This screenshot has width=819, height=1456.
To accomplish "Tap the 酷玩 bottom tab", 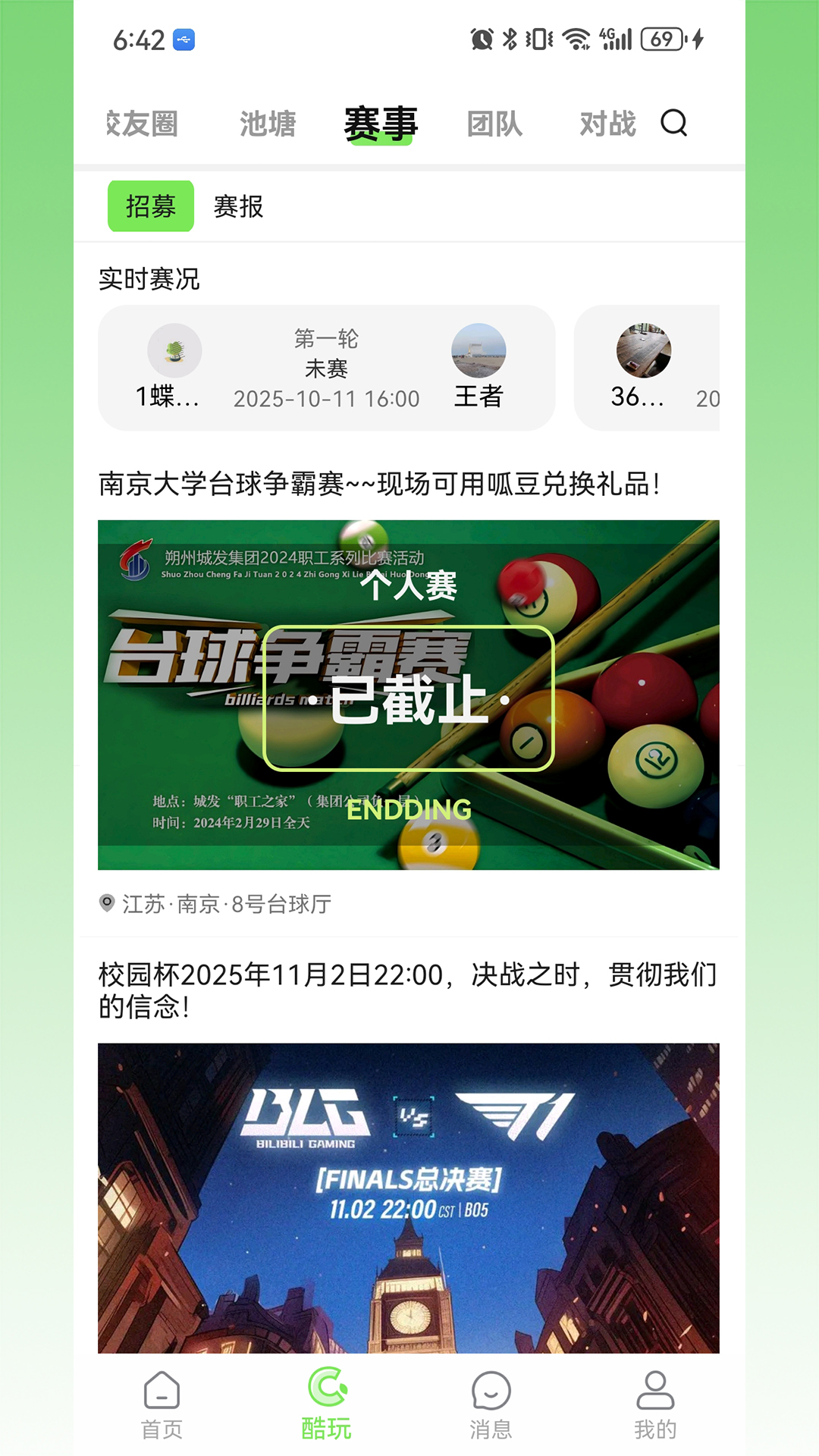I will pyautogui.click(x=327, y=1404).
